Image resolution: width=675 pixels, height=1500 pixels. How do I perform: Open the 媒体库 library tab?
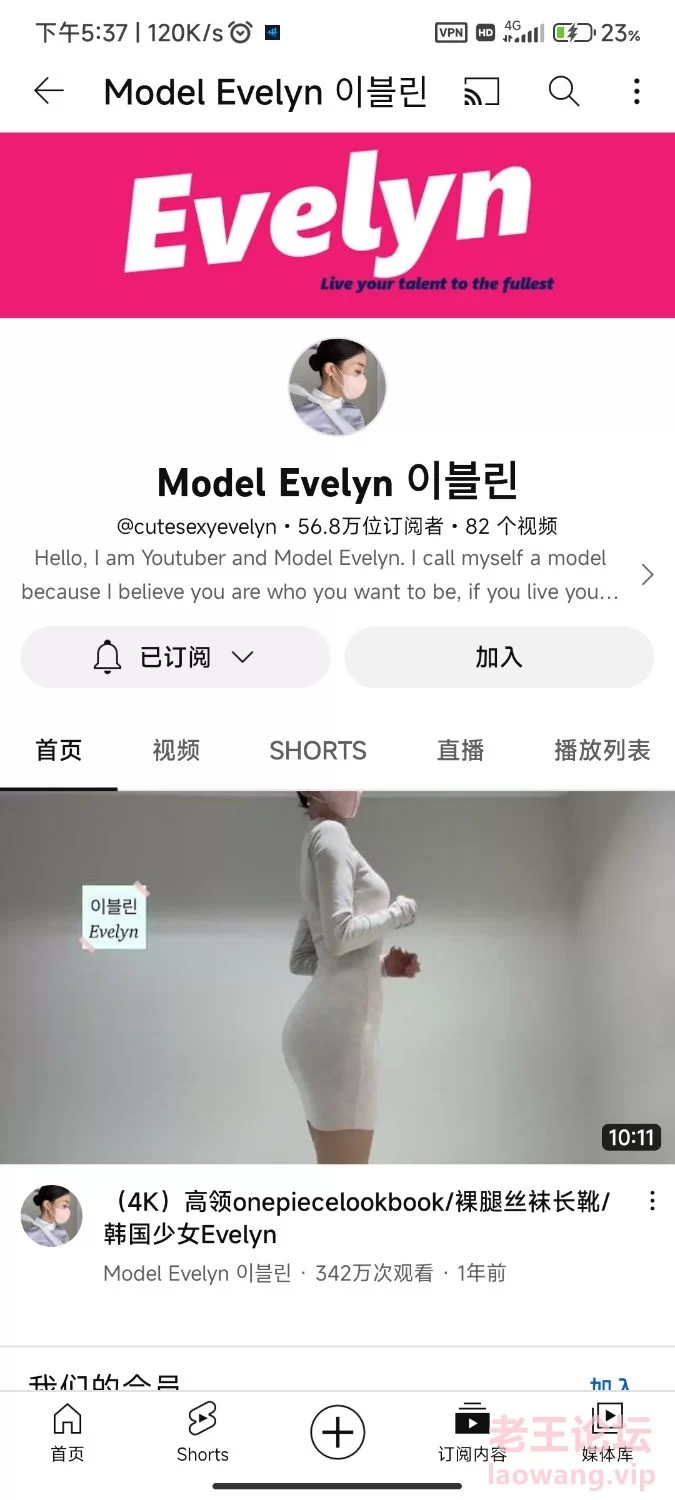pos(607,1432)
